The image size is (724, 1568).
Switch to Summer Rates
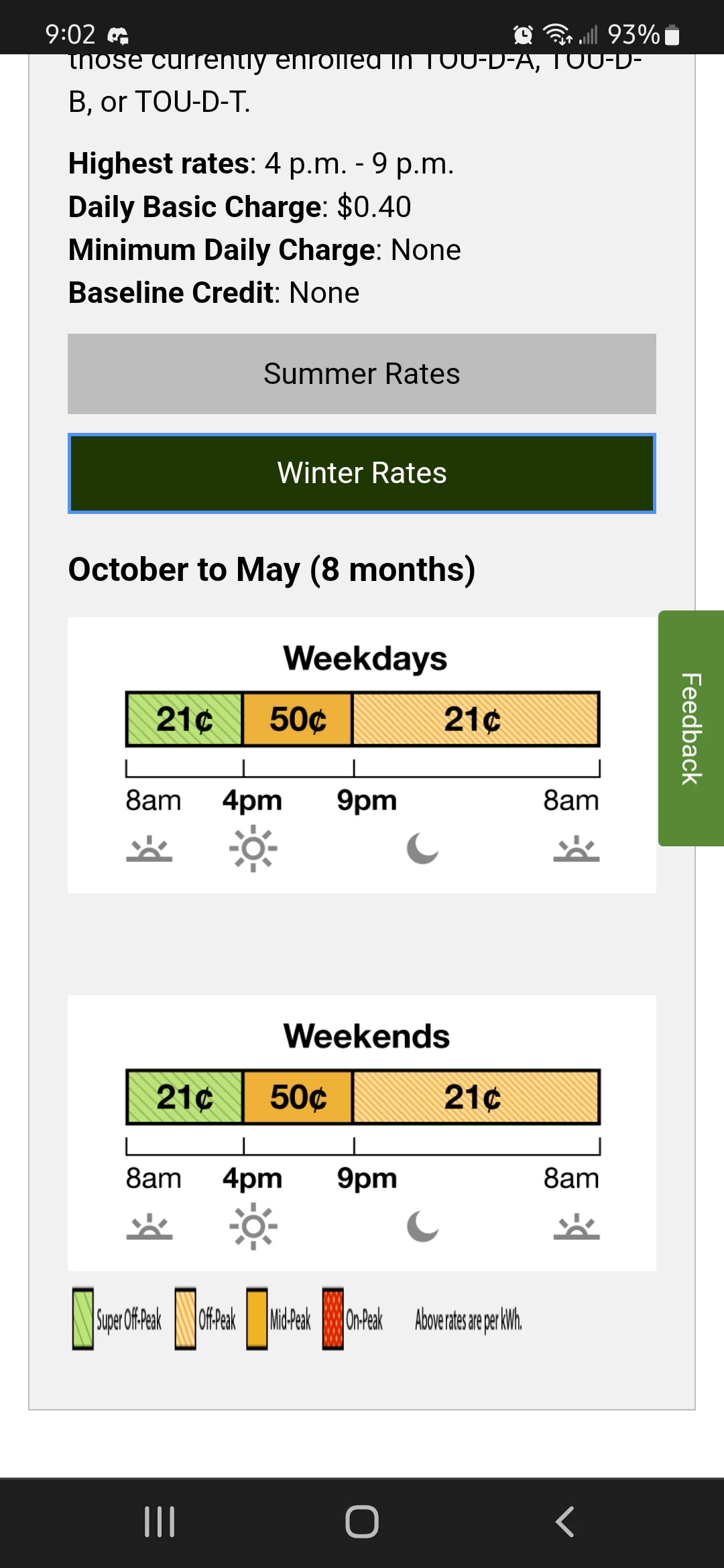coord(361,374)
